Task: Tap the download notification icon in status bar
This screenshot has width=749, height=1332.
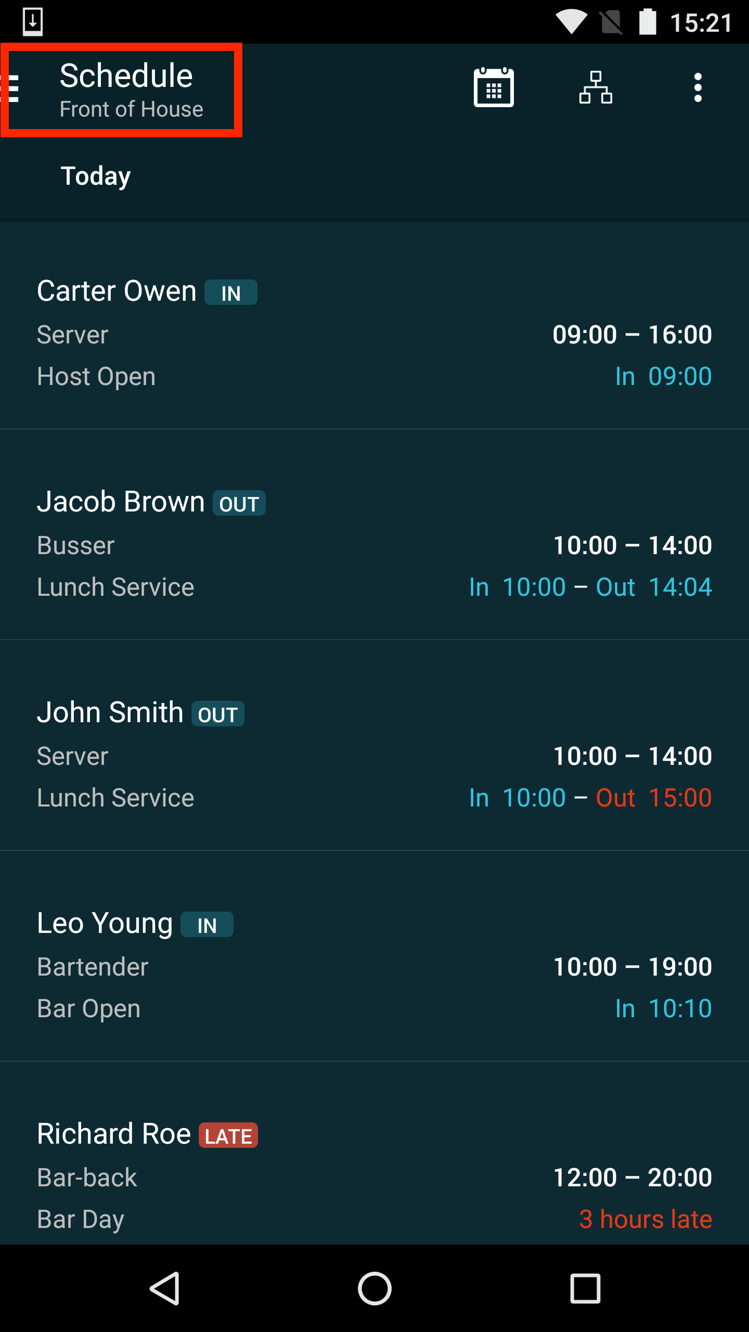Action: (32, 20)
